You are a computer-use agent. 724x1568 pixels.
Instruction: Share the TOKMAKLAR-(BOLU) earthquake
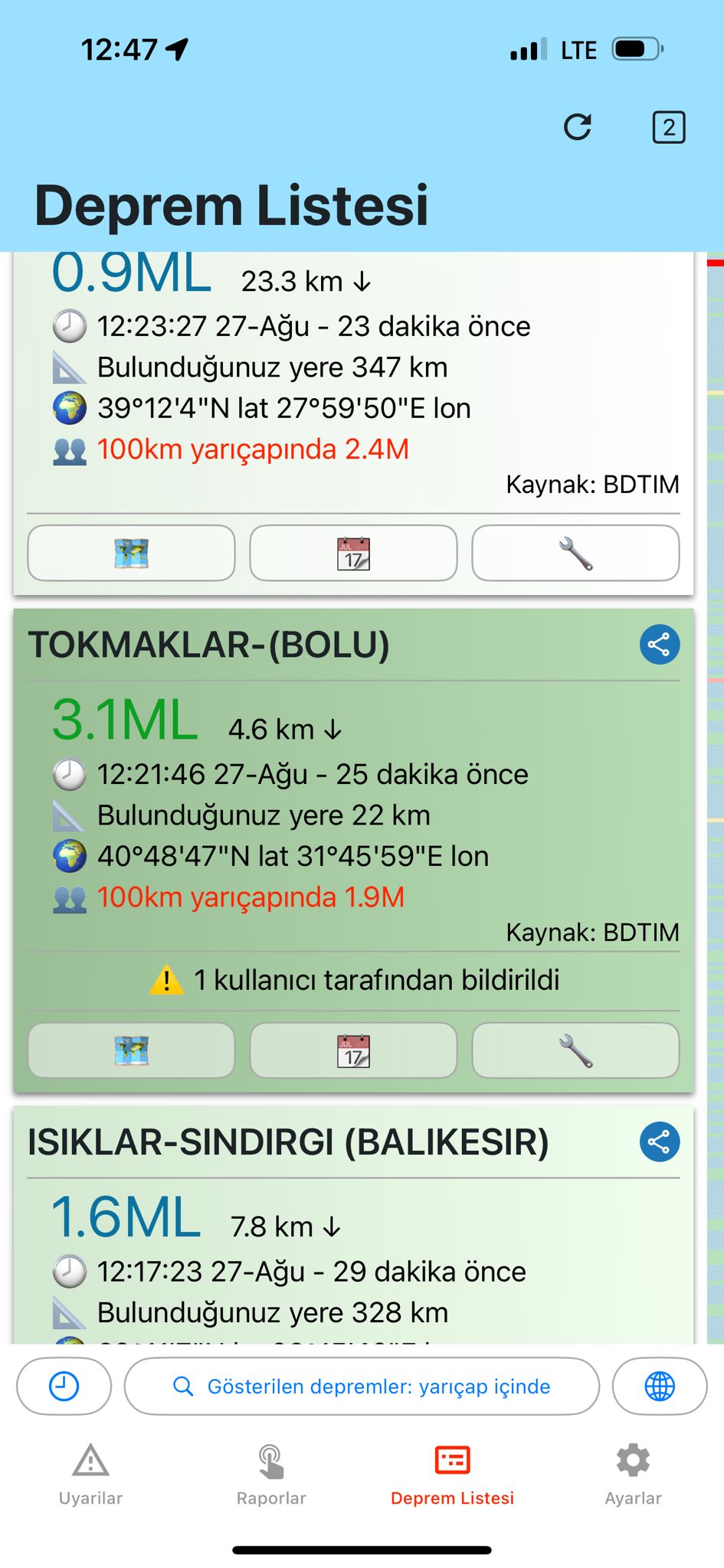point(660,644)
